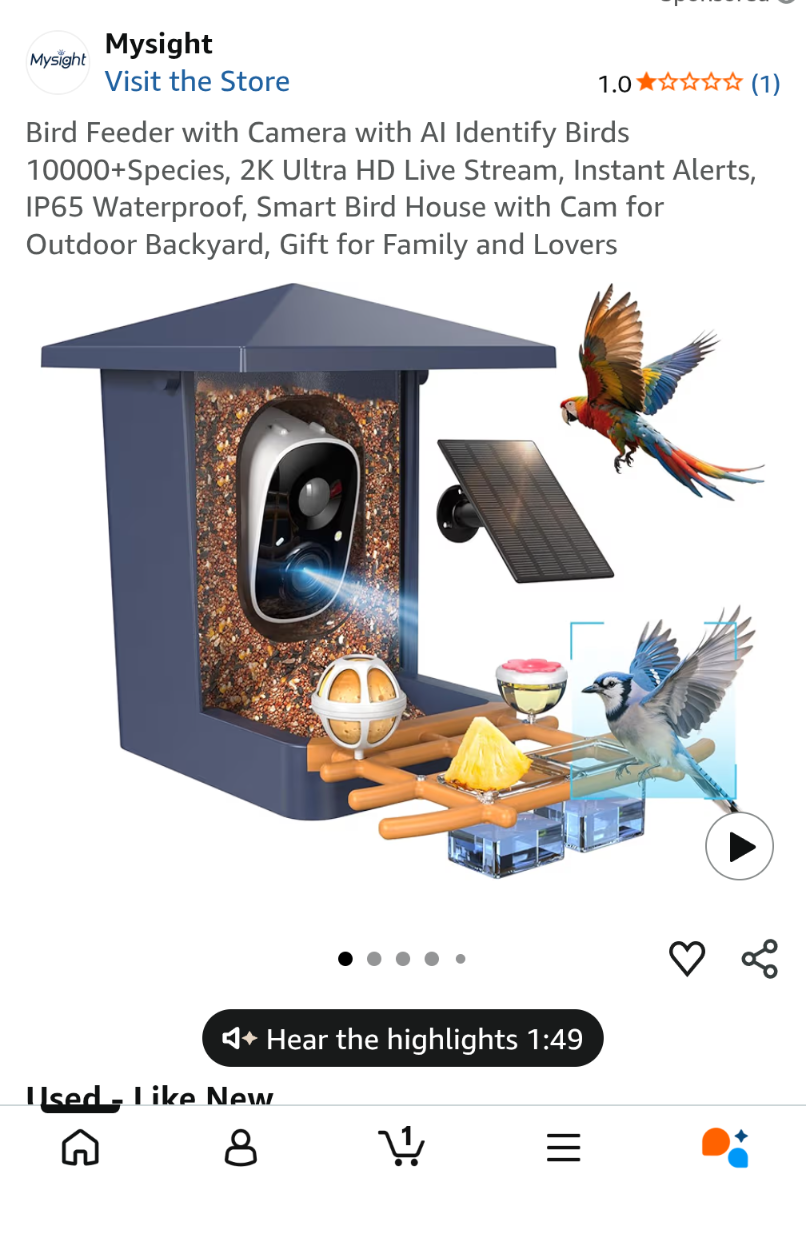Open the 1.0 star rating reviews

coord(689,83)
